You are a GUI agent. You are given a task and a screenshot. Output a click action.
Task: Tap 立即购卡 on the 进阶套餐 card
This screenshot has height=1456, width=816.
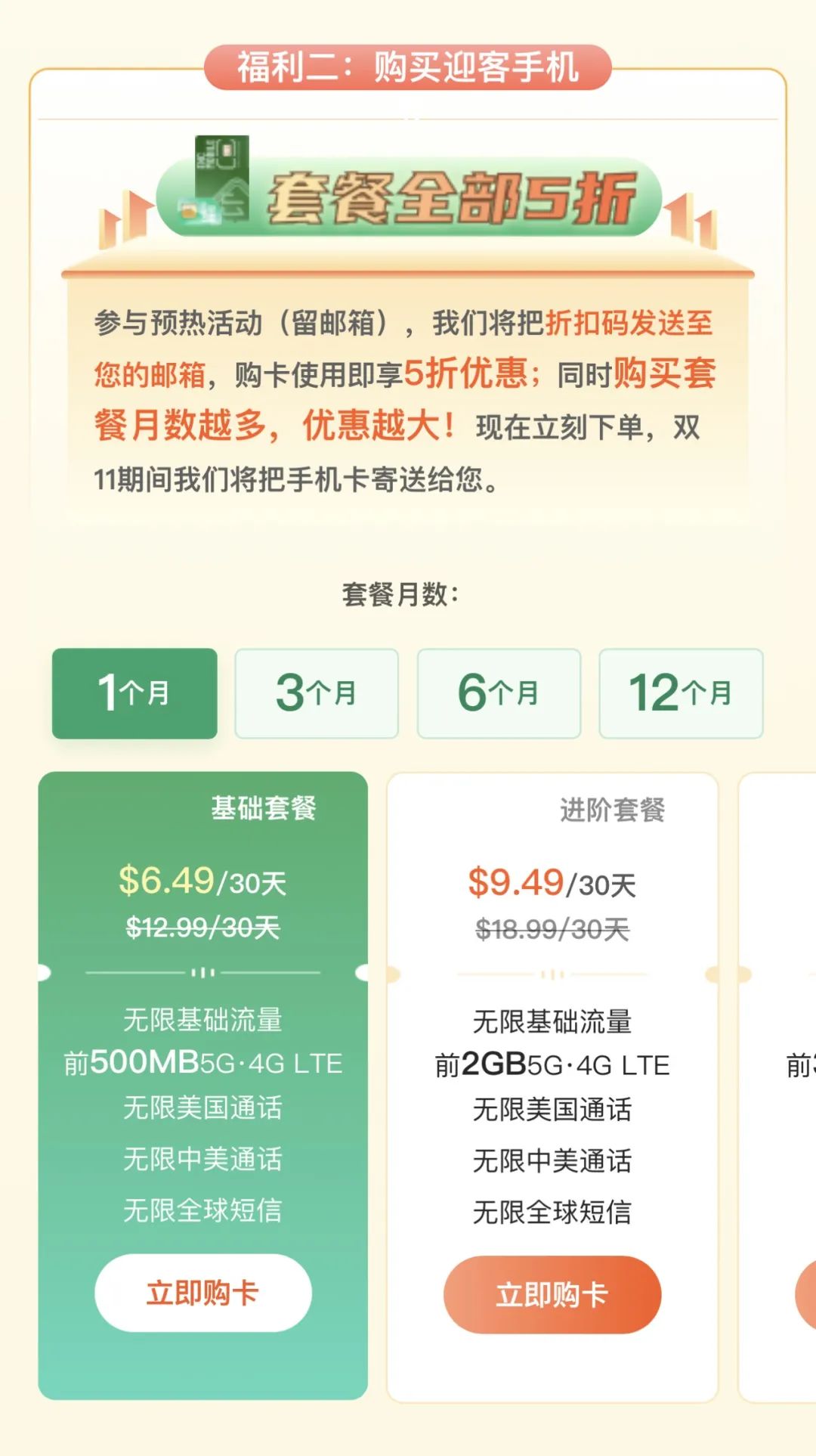tap(552, 1294)
